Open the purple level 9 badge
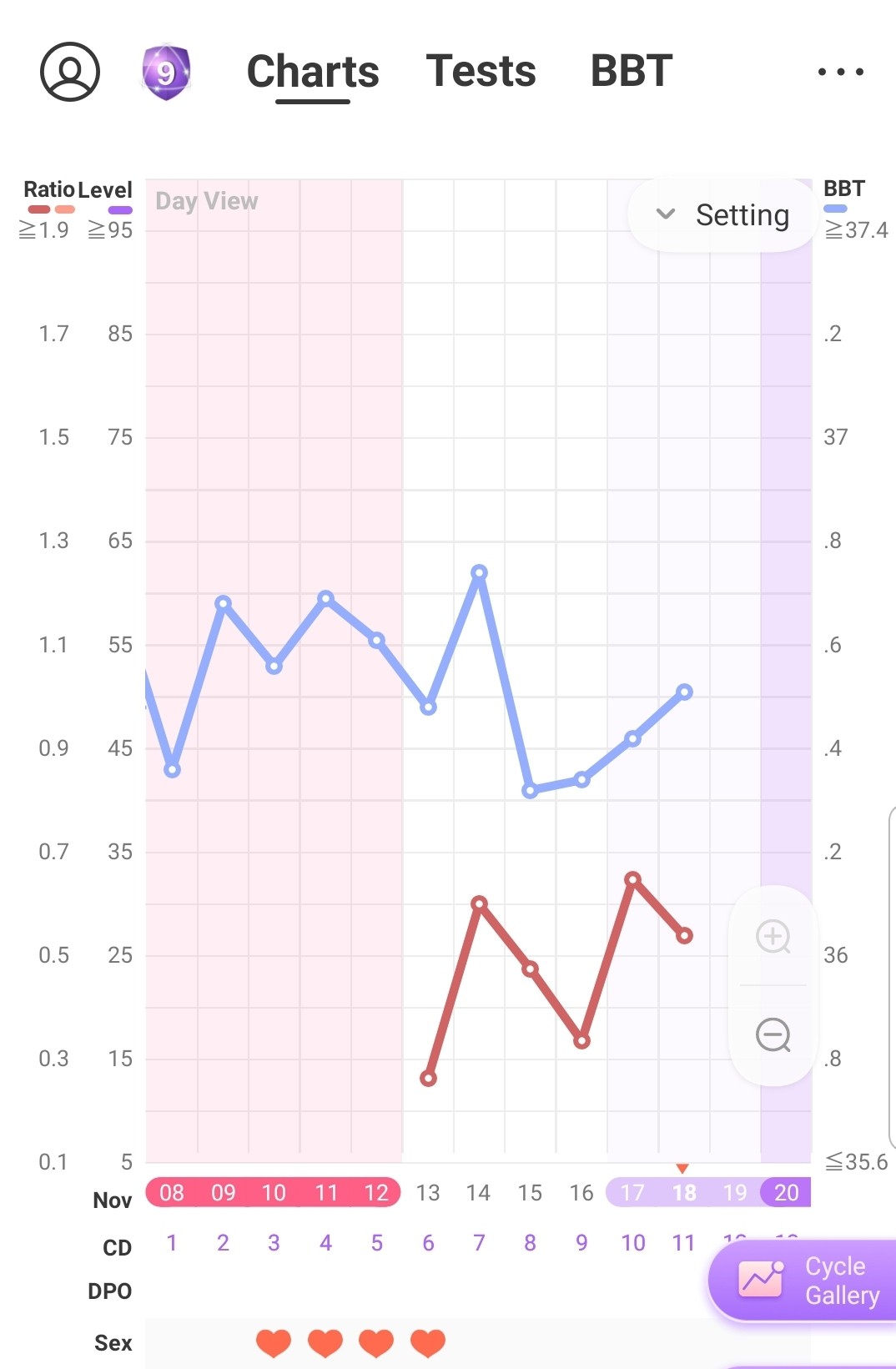This screenshot has height=1369, width=896. pyautogui.click(x=166, y=73)
